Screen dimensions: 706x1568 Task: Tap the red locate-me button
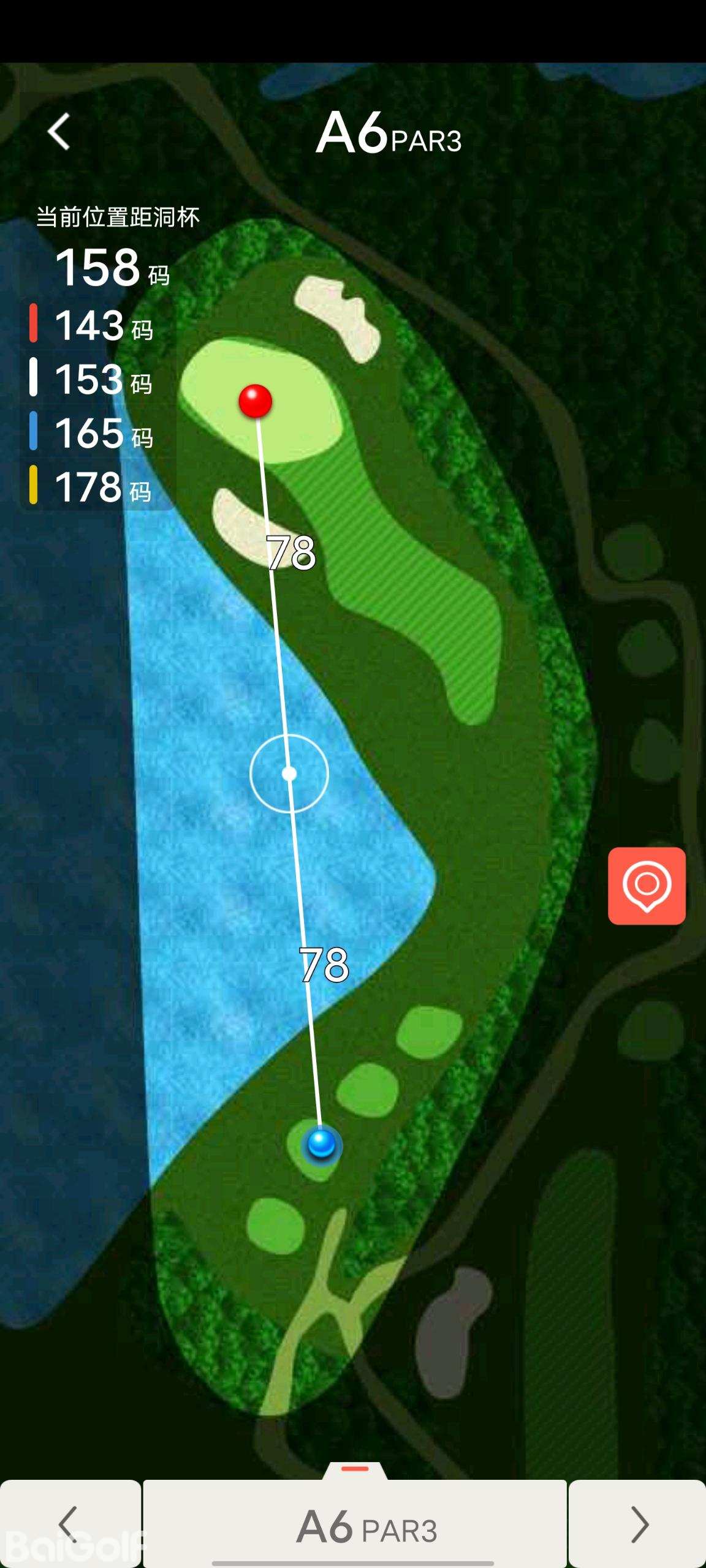coord(647,886)
